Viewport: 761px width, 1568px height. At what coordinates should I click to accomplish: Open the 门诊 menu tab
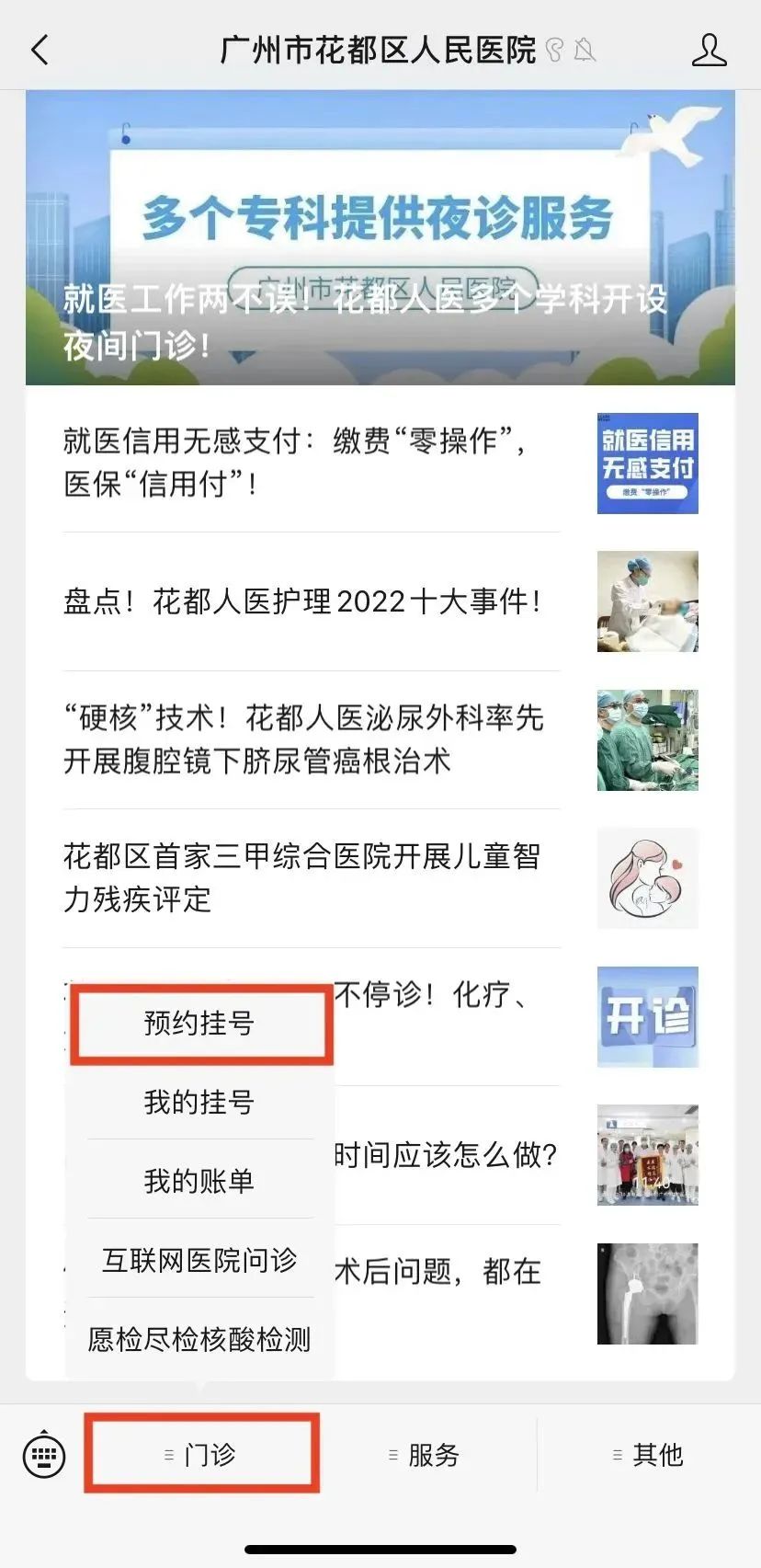point(204,1456)
